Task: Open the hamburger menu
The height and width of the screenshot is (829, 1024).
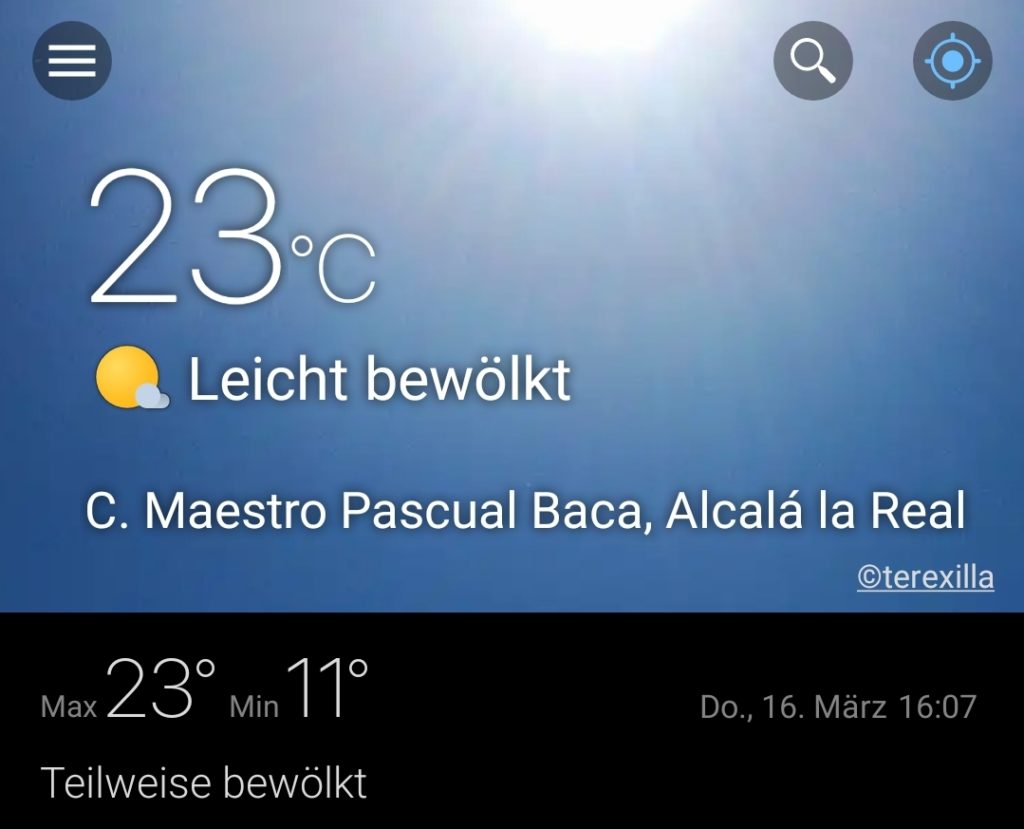Action: tap(72, 61)
